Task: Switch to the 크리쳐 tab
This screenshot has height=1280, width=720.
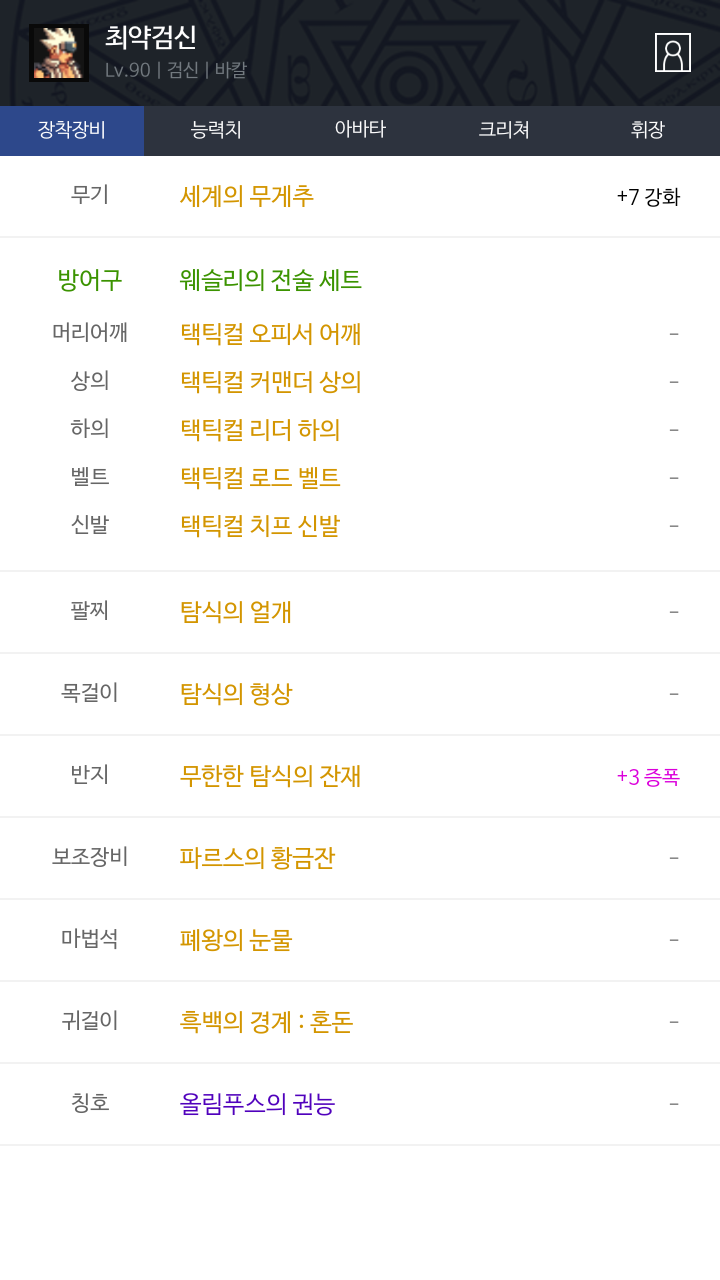Action: (504, 130)
